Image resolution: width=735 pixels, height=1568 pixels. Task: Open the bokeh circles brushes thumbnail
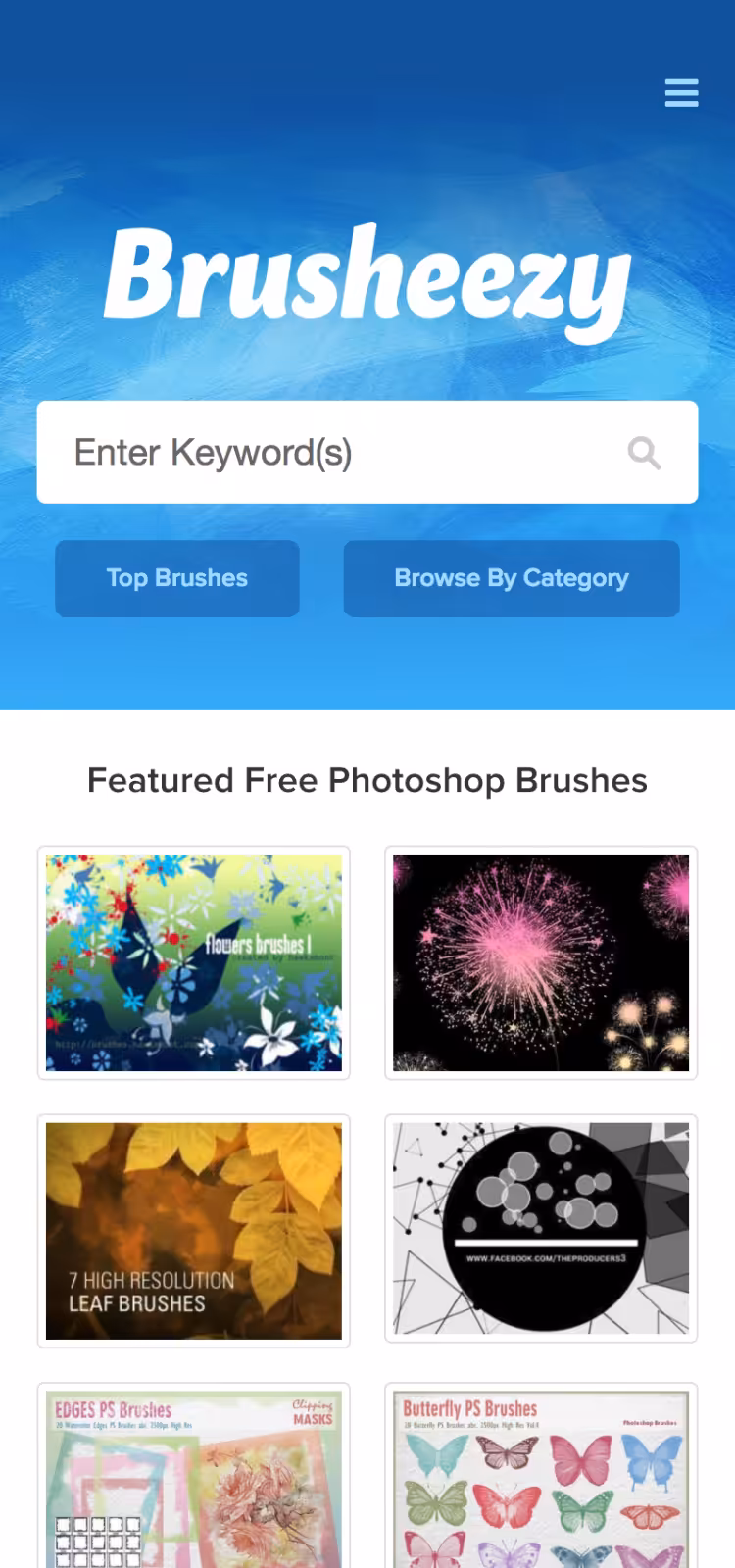tap(541, 1229)
